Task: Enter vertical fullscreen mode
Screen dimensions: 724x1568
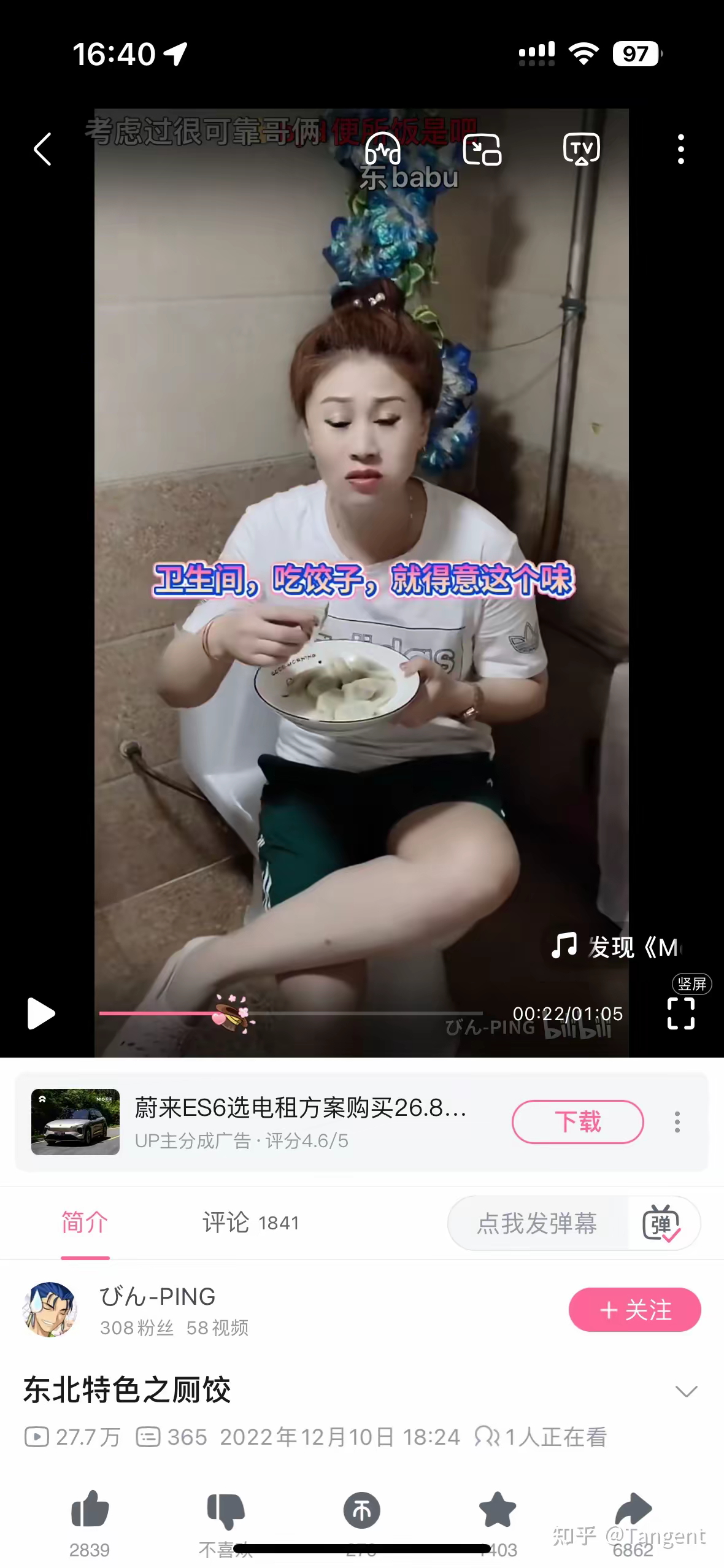Action: coord(680,1013)
